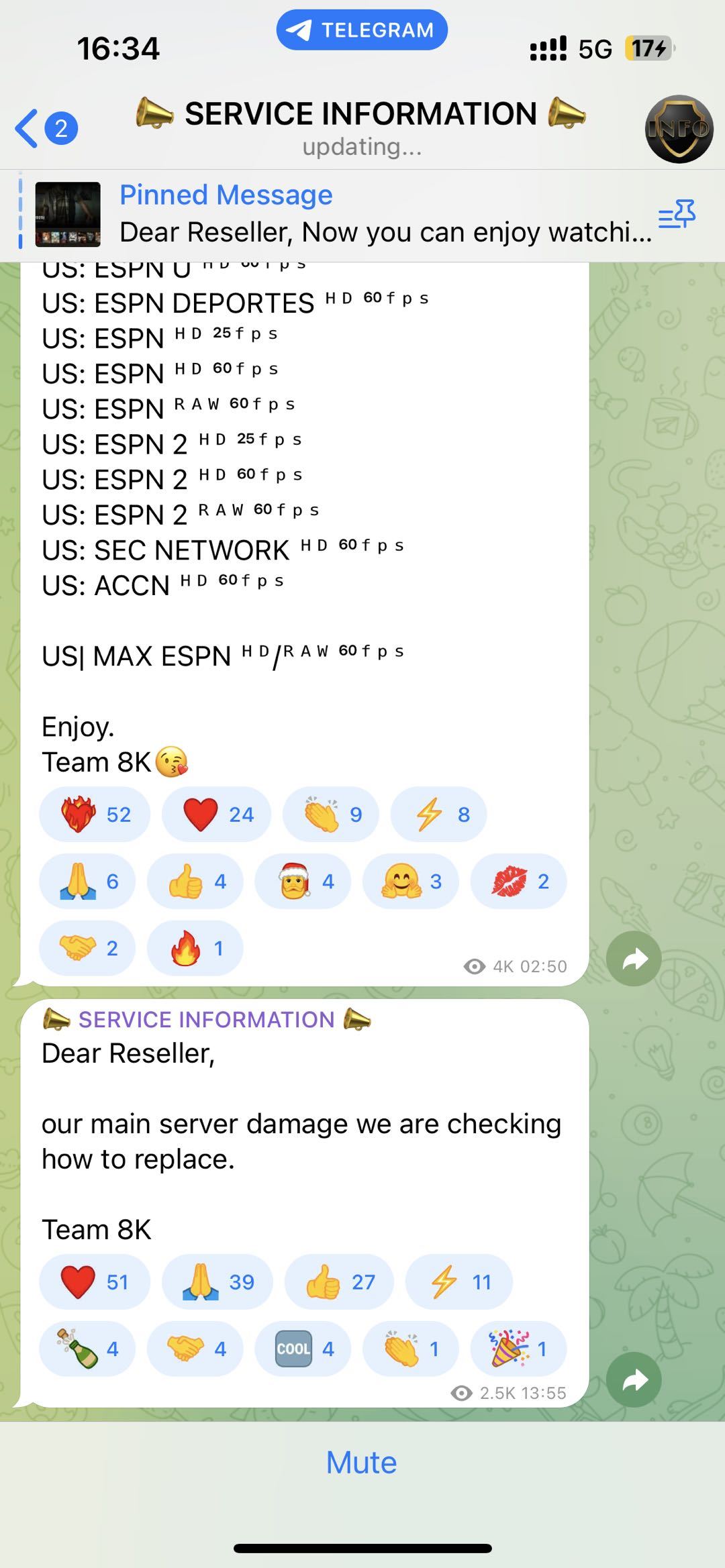This screenshot has height=1568, width=725.
Task: Forward the server damage message
Action: tap(633, 1379)
